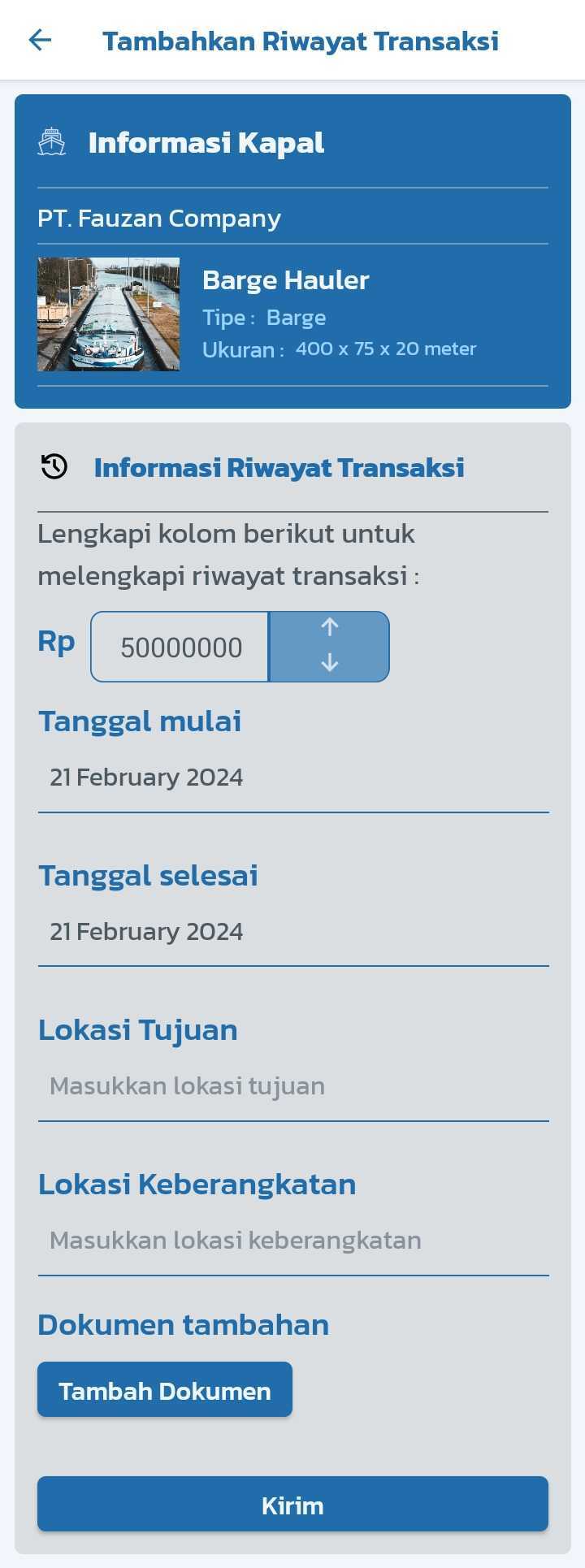The image size is (585, 1568).
Task: Tap the Rp amount input field
Action: [180, 647]
